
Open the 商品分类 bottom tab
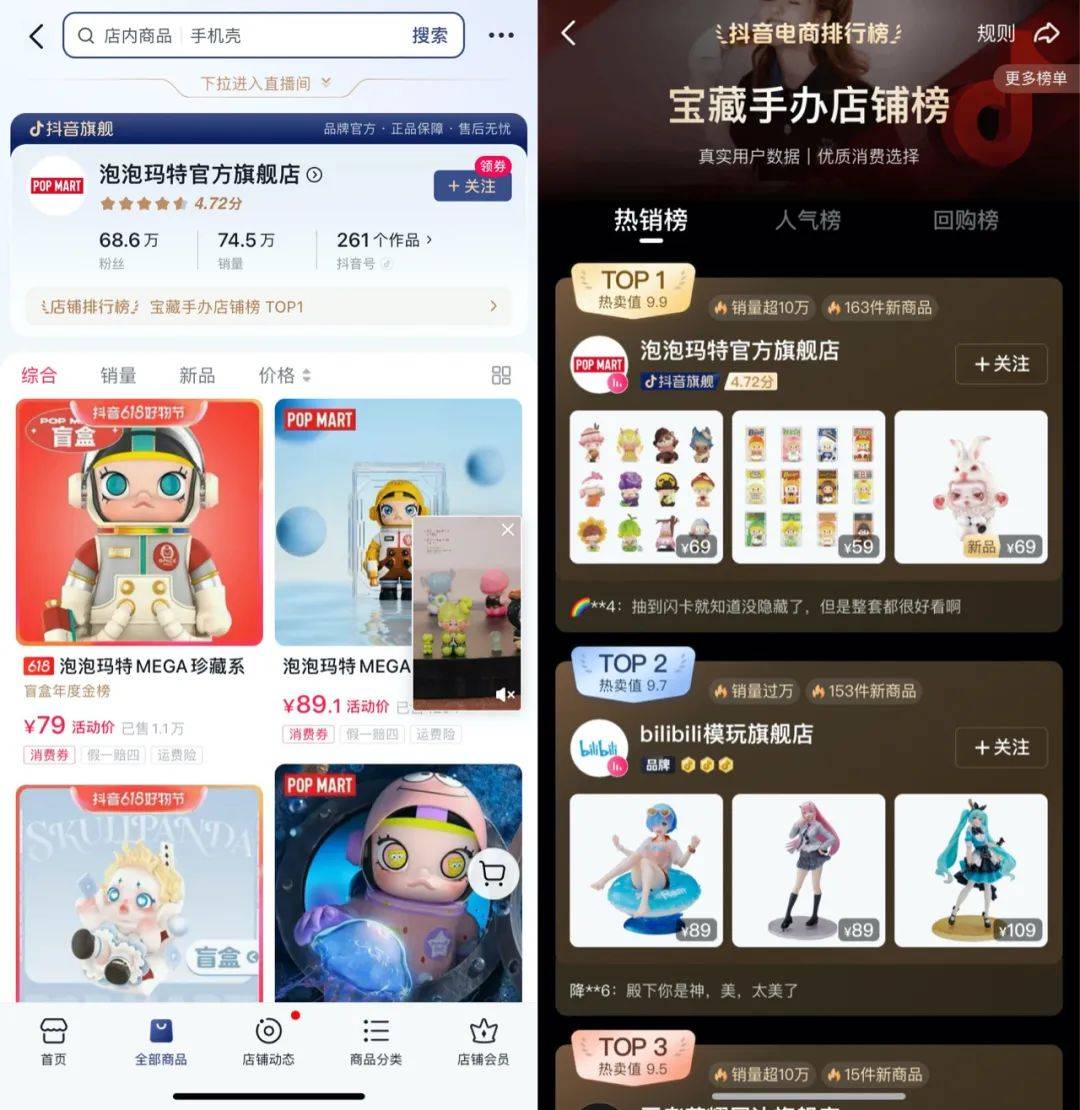click(376, 1040)
